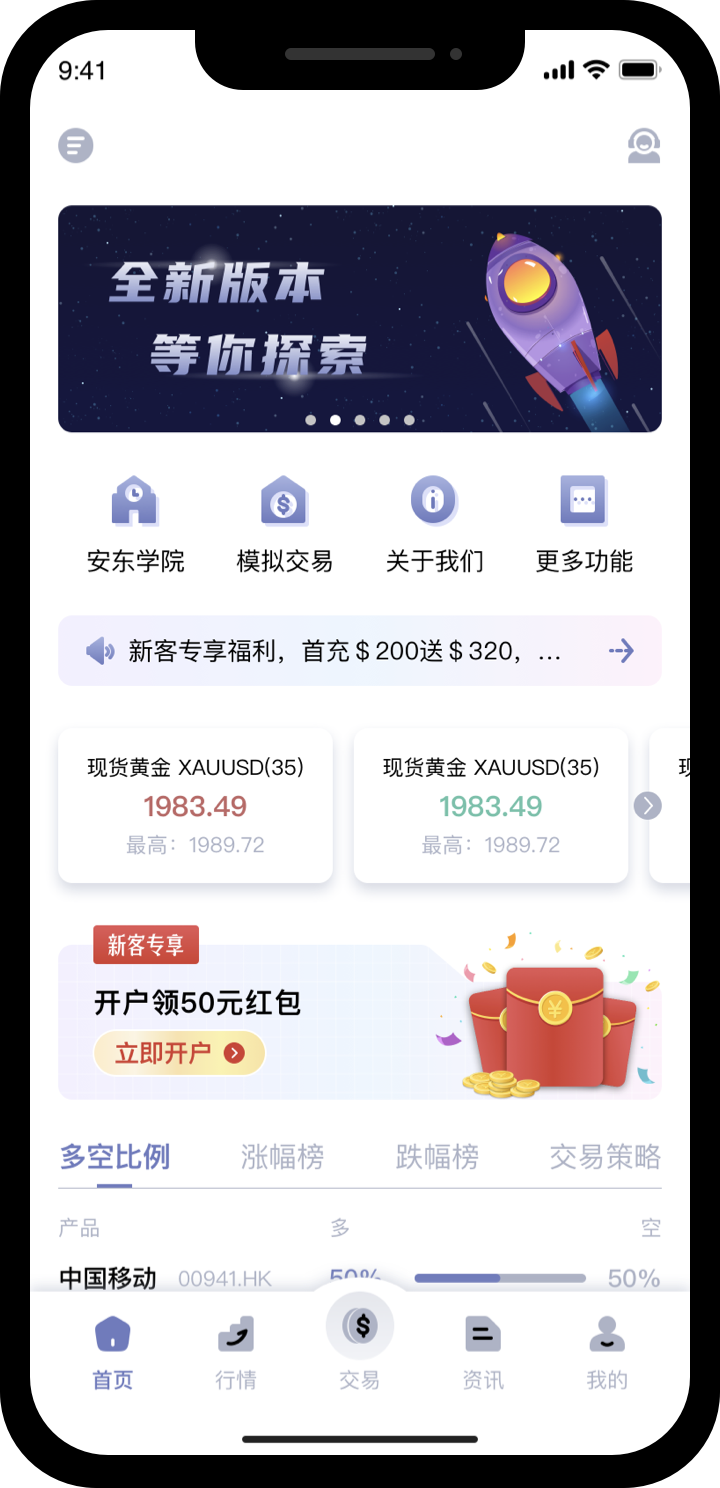
Task: Open customer service headset icon
Action: 644,146
